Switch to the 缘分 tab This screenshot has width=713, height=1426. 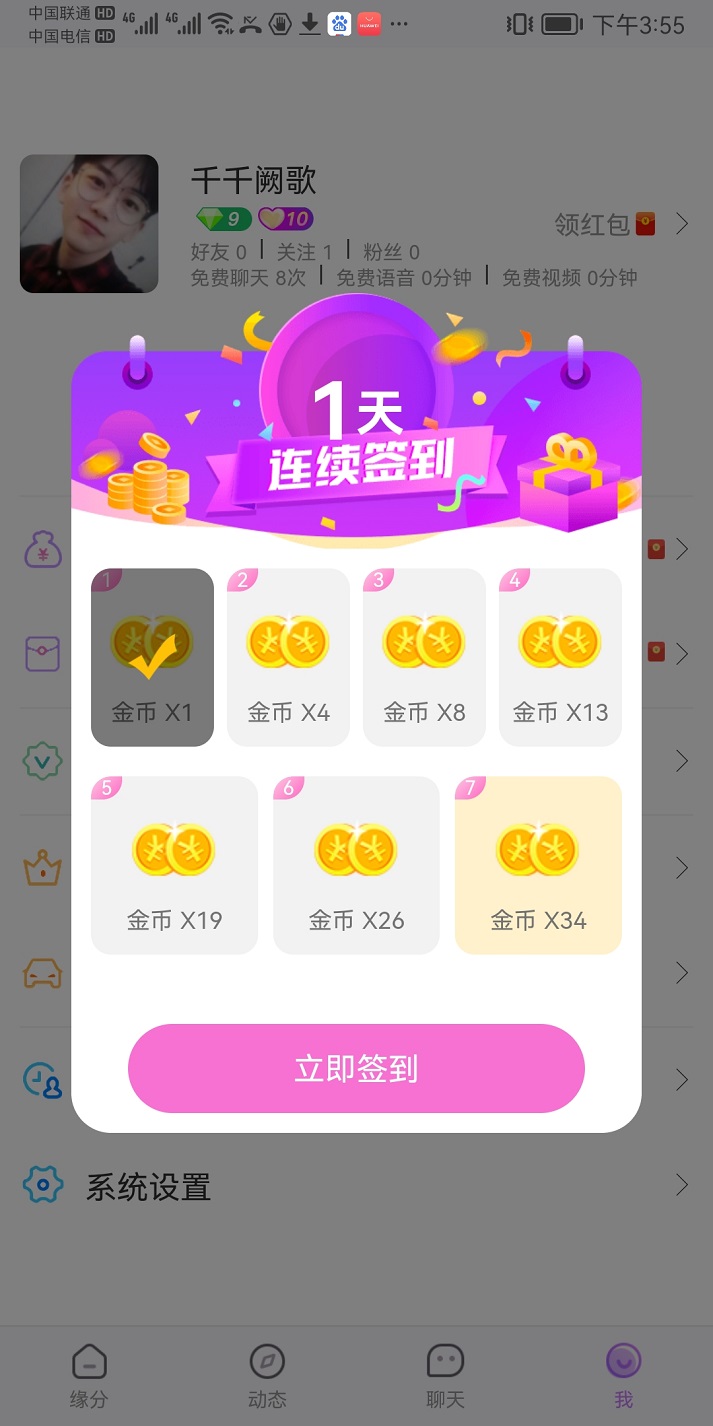tap(89, 1376)
